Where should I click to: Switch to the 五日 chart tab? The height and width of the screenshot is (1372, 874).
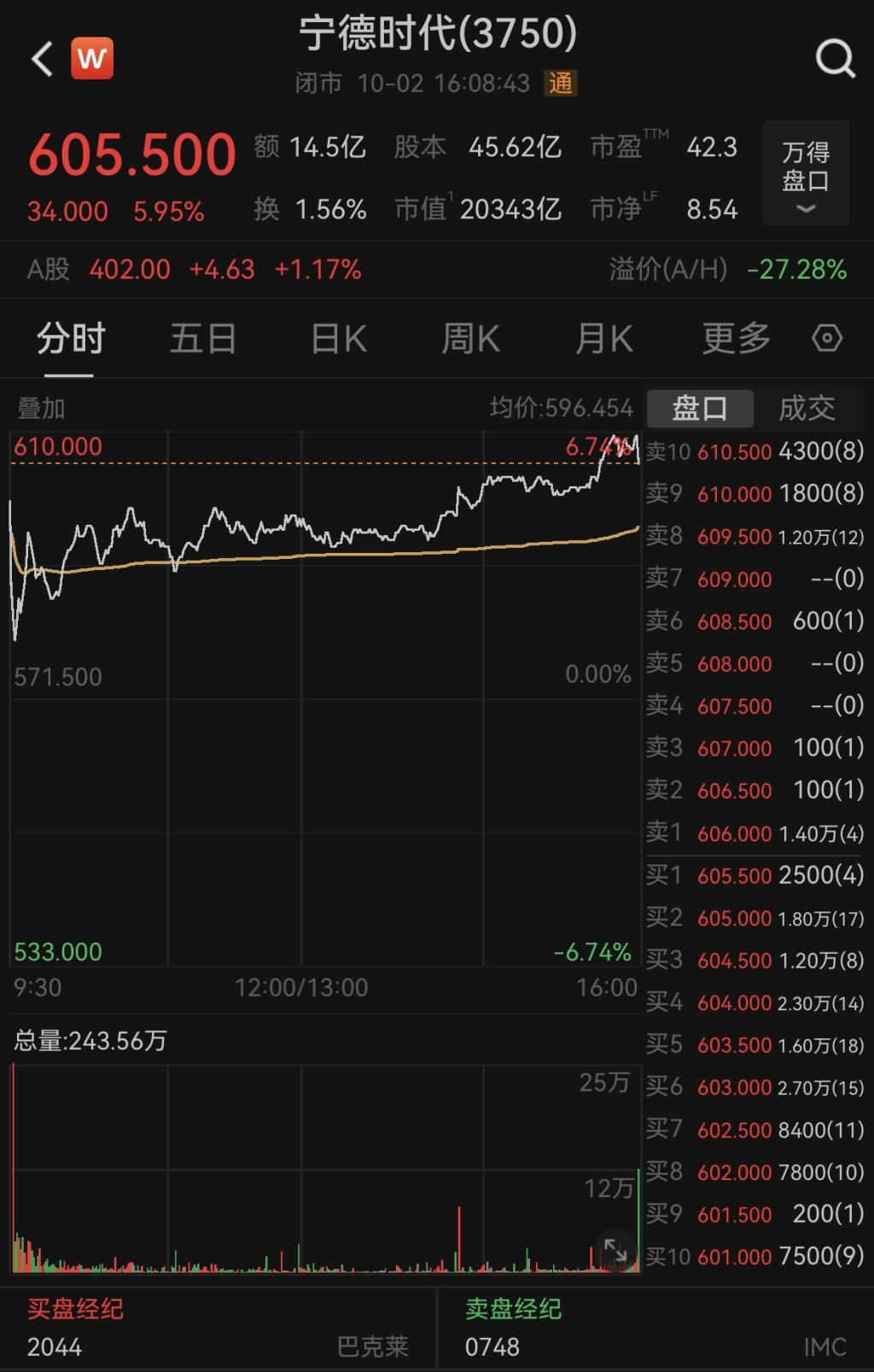203,339
